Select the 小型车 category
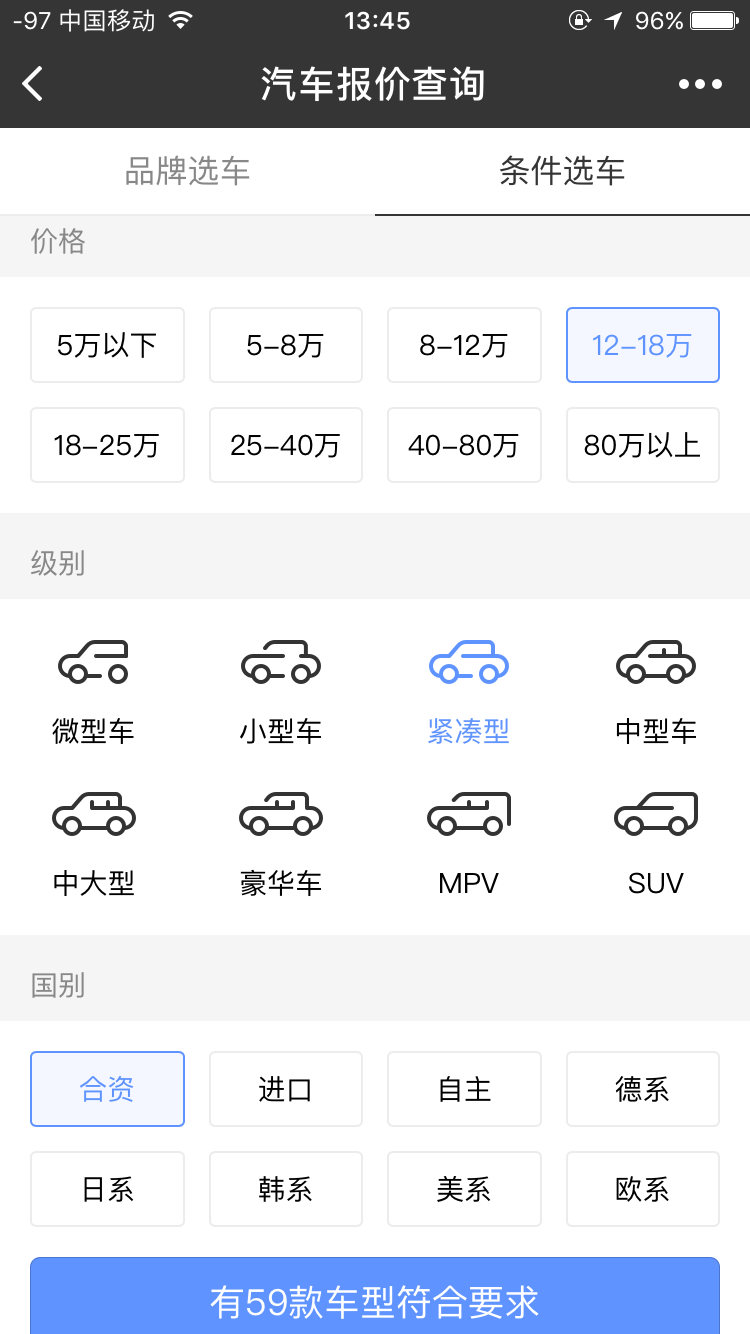The width and height of the screenshot is (750, 1334). [x=281, y=690]
